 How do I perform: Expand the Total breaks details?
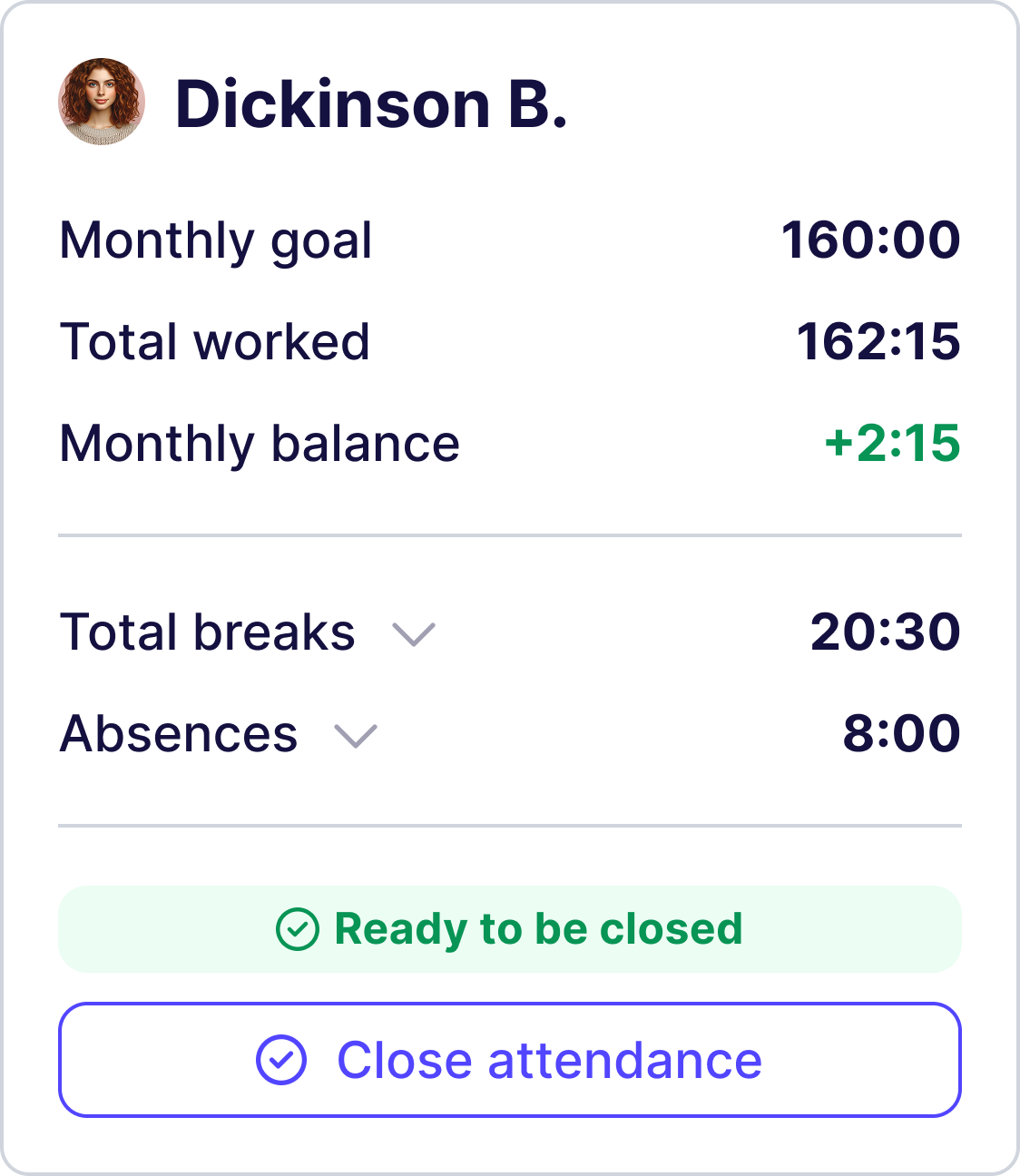click(x=413, y=633)
